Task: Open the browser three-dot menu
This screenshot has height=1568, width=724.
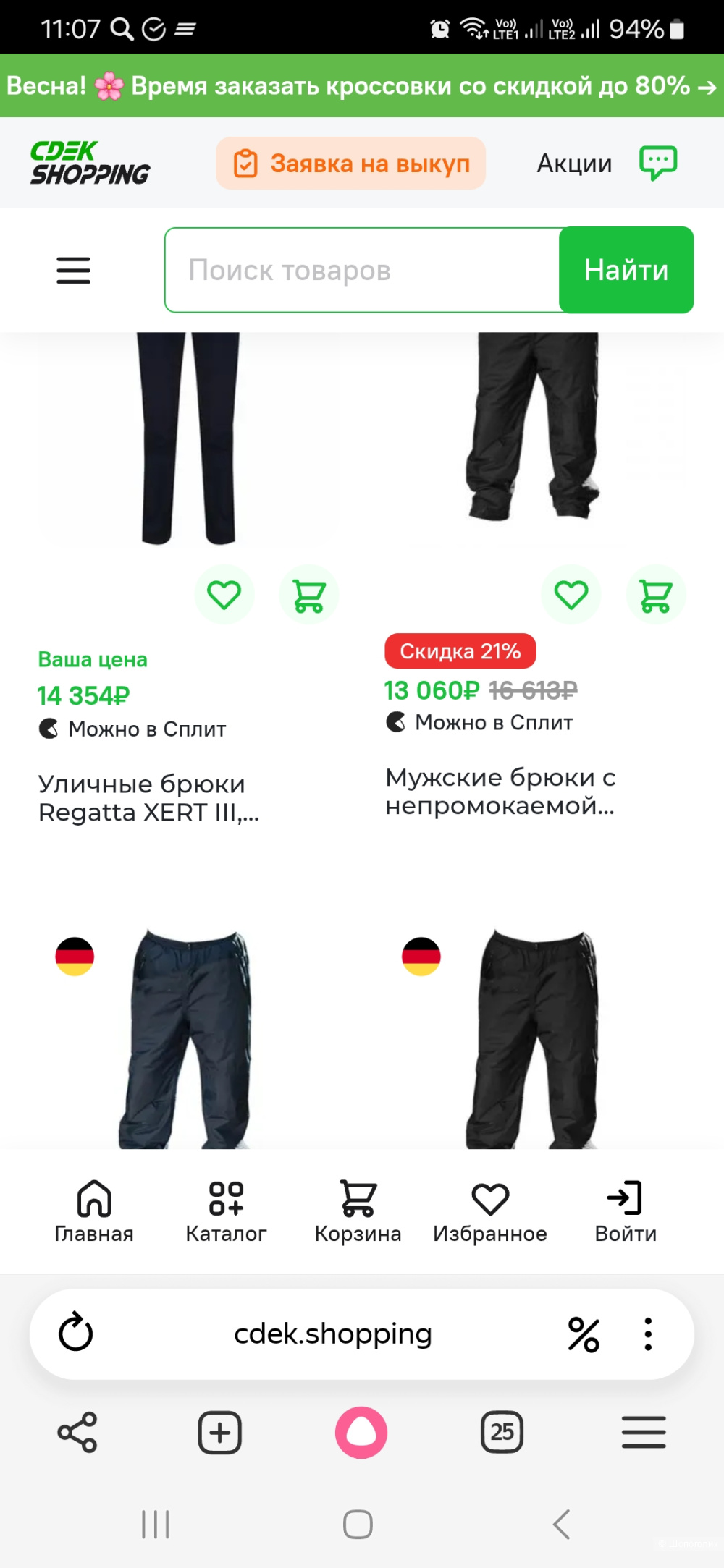Action: tap(647, 1334)
